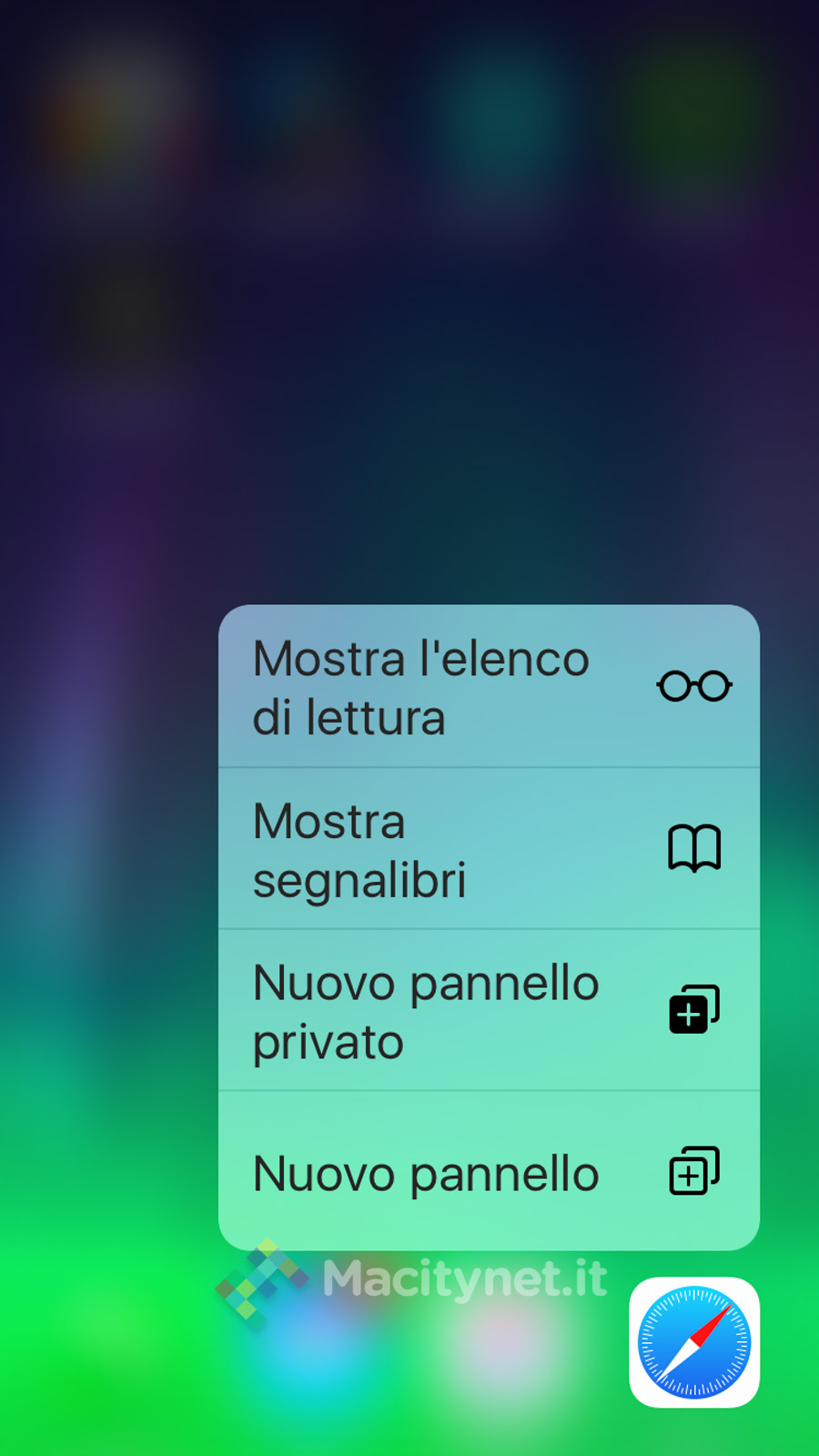Open the Safari app icon
The width and height of the screenshot is (819, 1456).
tap(693, 1341)
